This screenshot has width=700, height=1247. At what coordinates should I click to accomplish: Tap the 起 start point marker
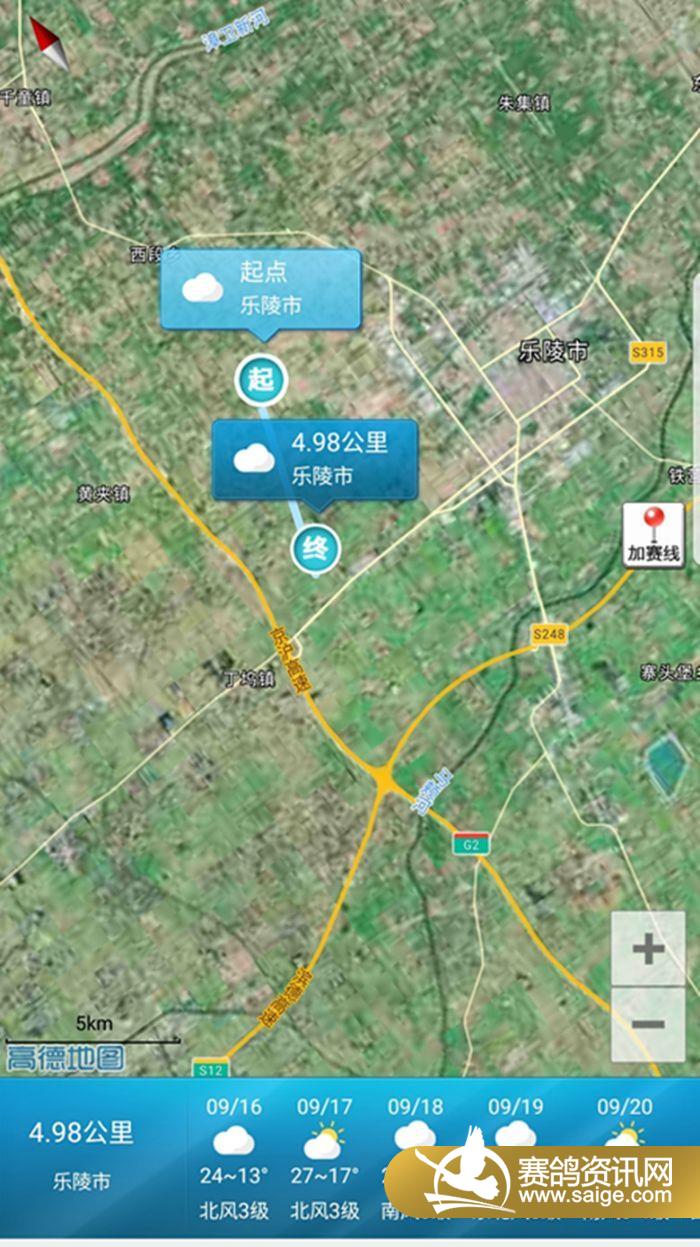(x=261, y=380)
